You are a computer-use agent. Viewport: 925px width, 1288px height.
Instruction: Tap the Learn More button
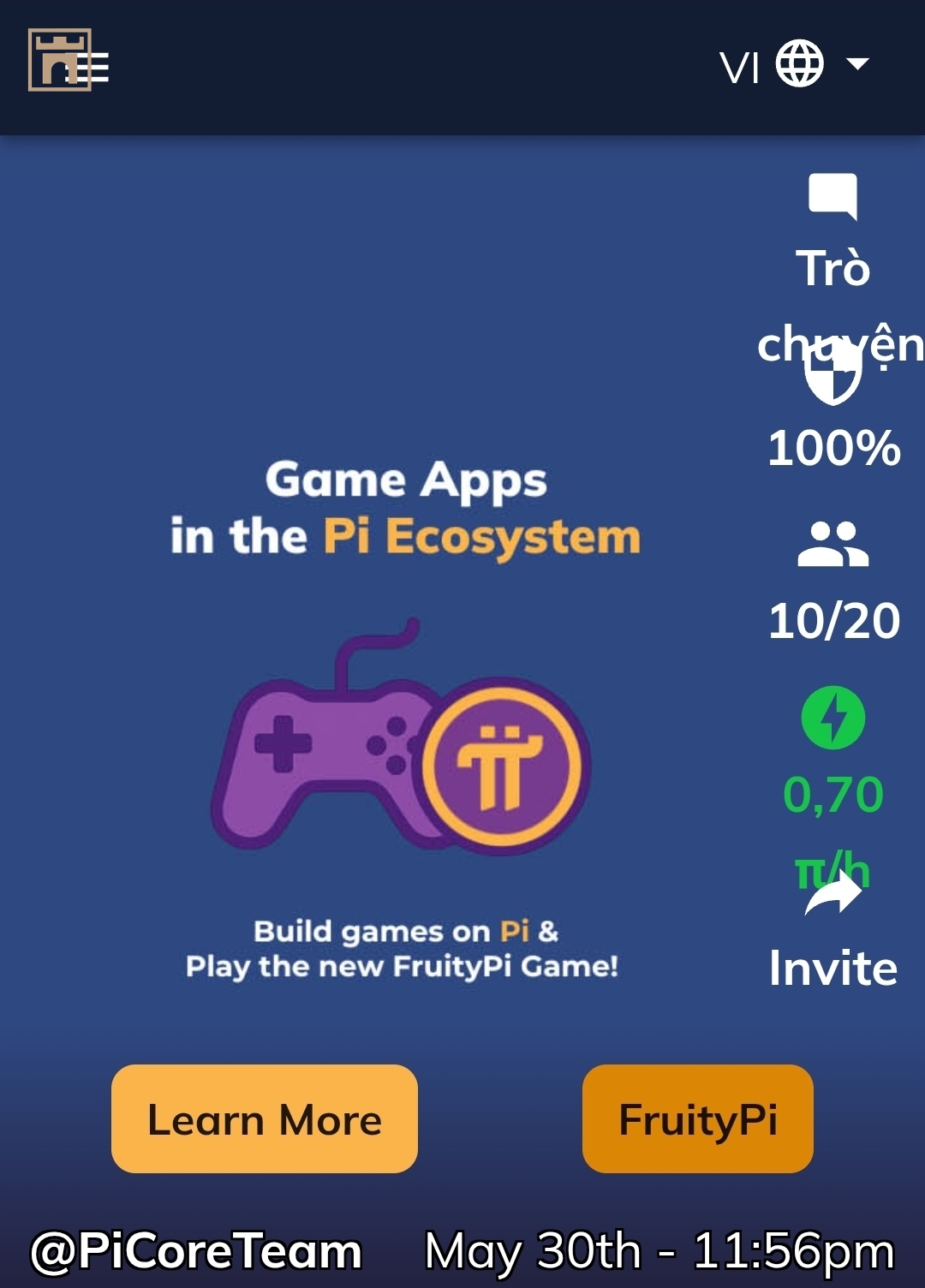click(264, 1118)
